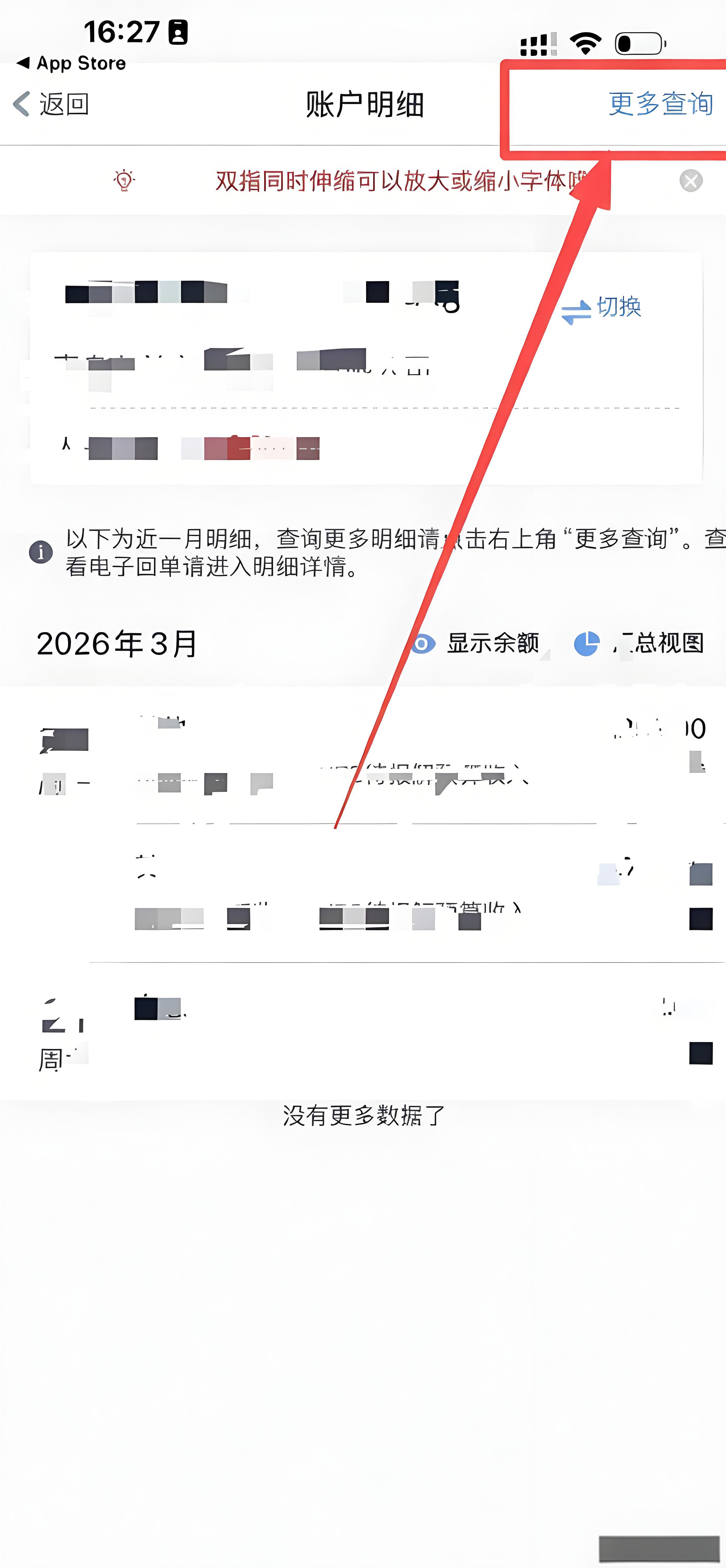Open 更多查询 for more queries
This screenshot has width=726, height=1568.
(661, 104)
